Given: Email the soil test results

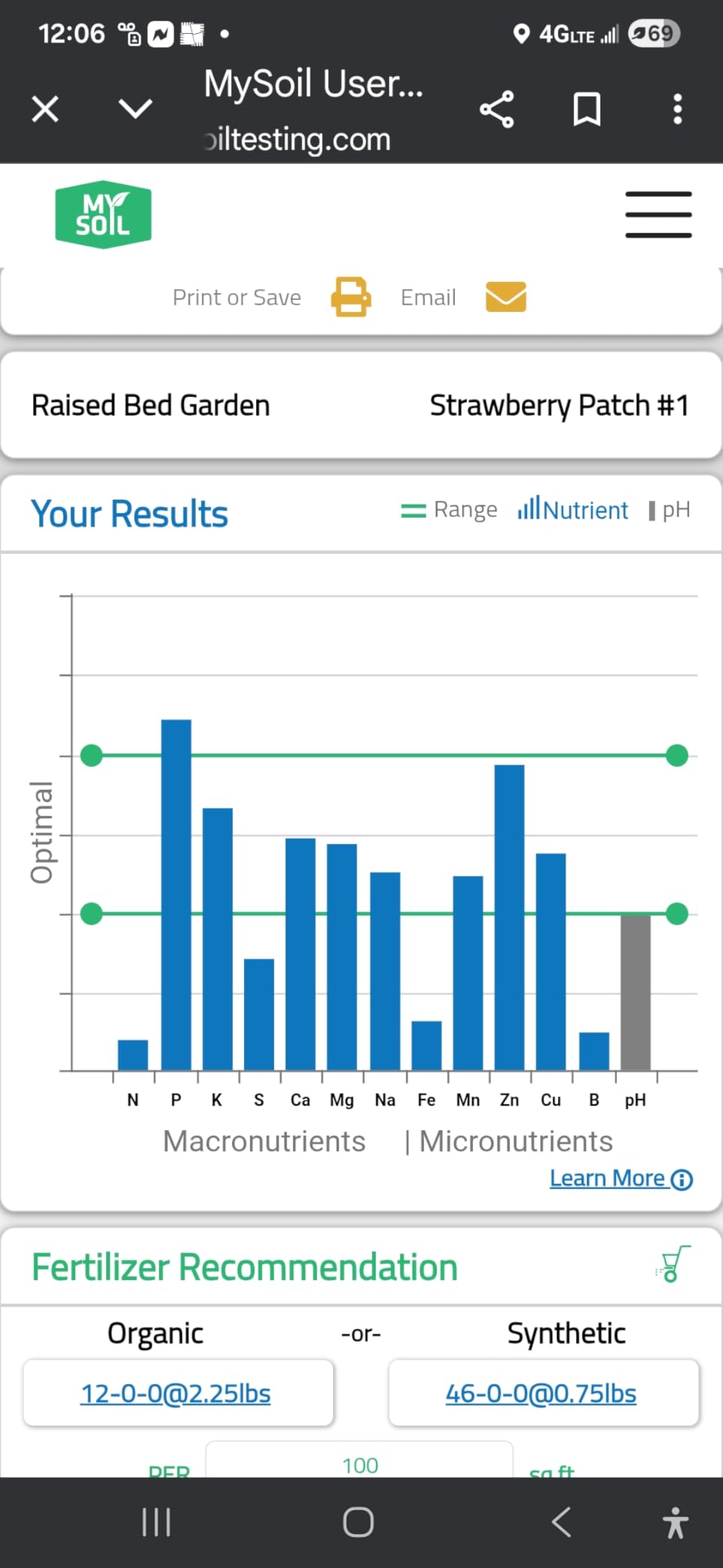Looking at the screenshot, I should click(505, 298).
